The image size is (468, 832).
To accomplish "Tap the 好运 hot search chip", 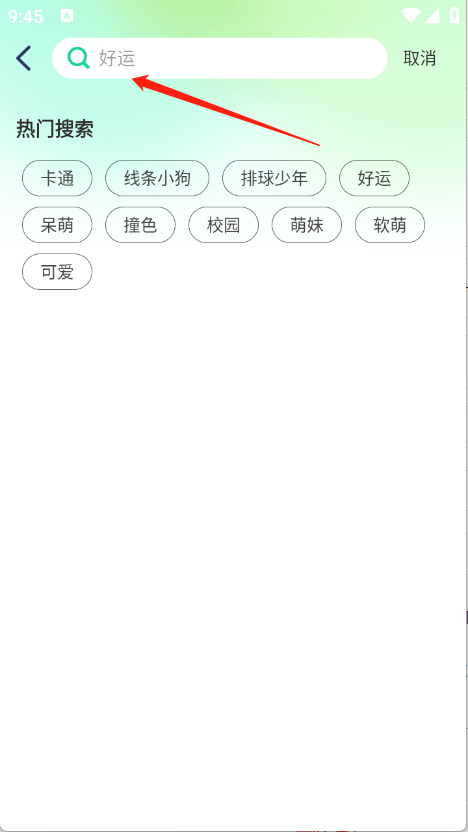I will [374, 178].
